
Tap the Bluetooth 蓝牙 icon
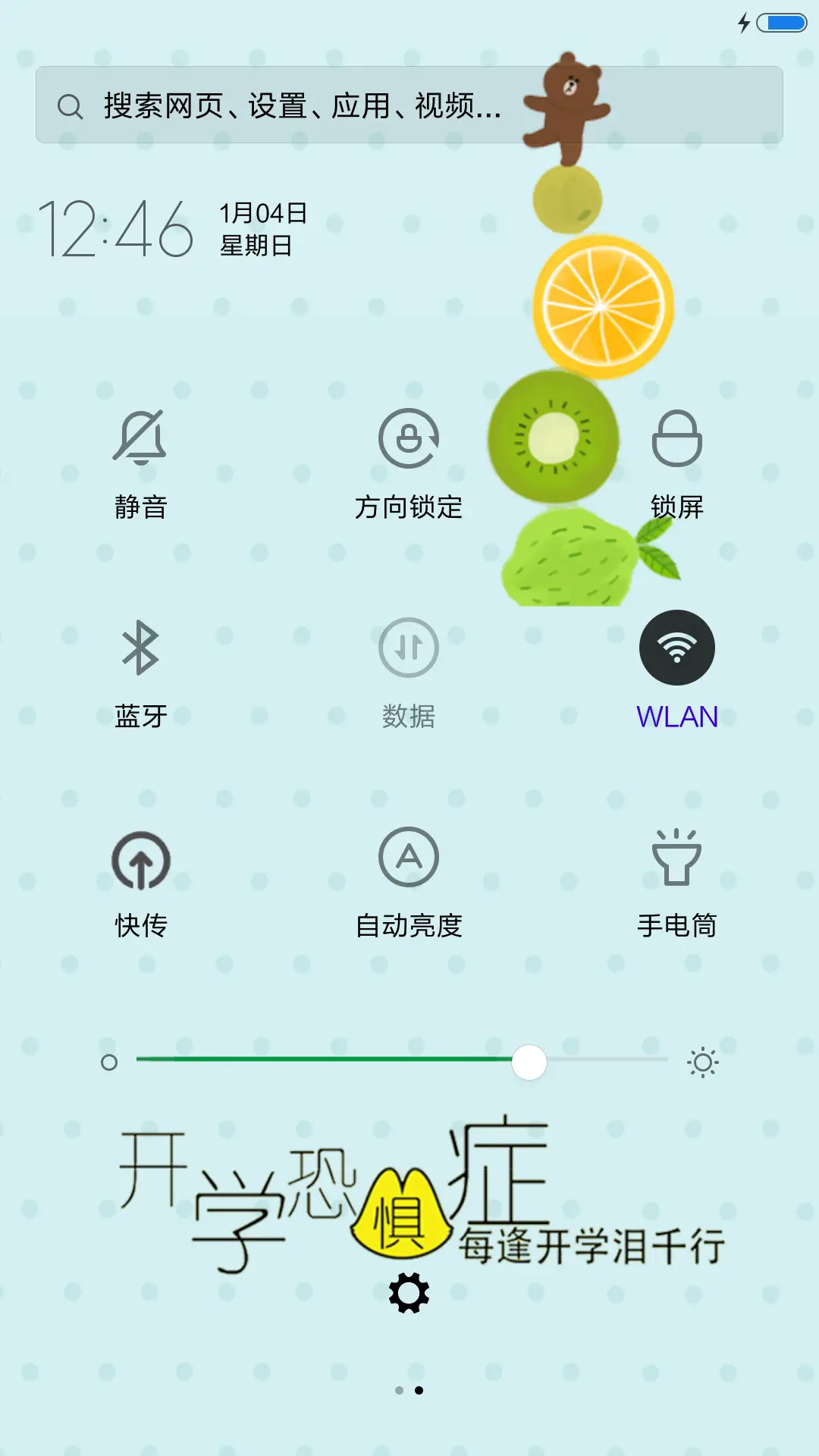pyautogui.click(x=141, y=648)
